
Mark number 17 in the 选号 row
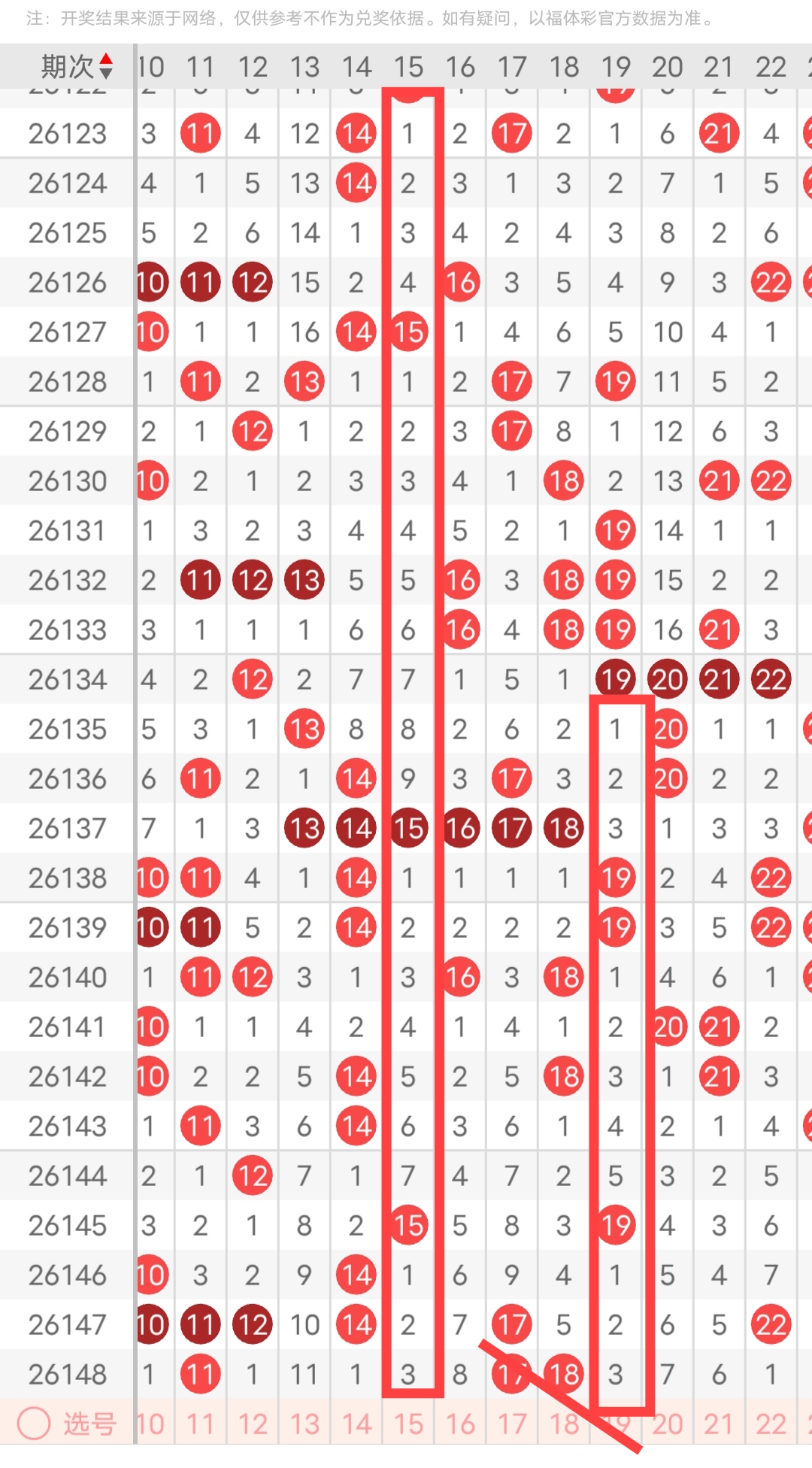point(512,1424)
